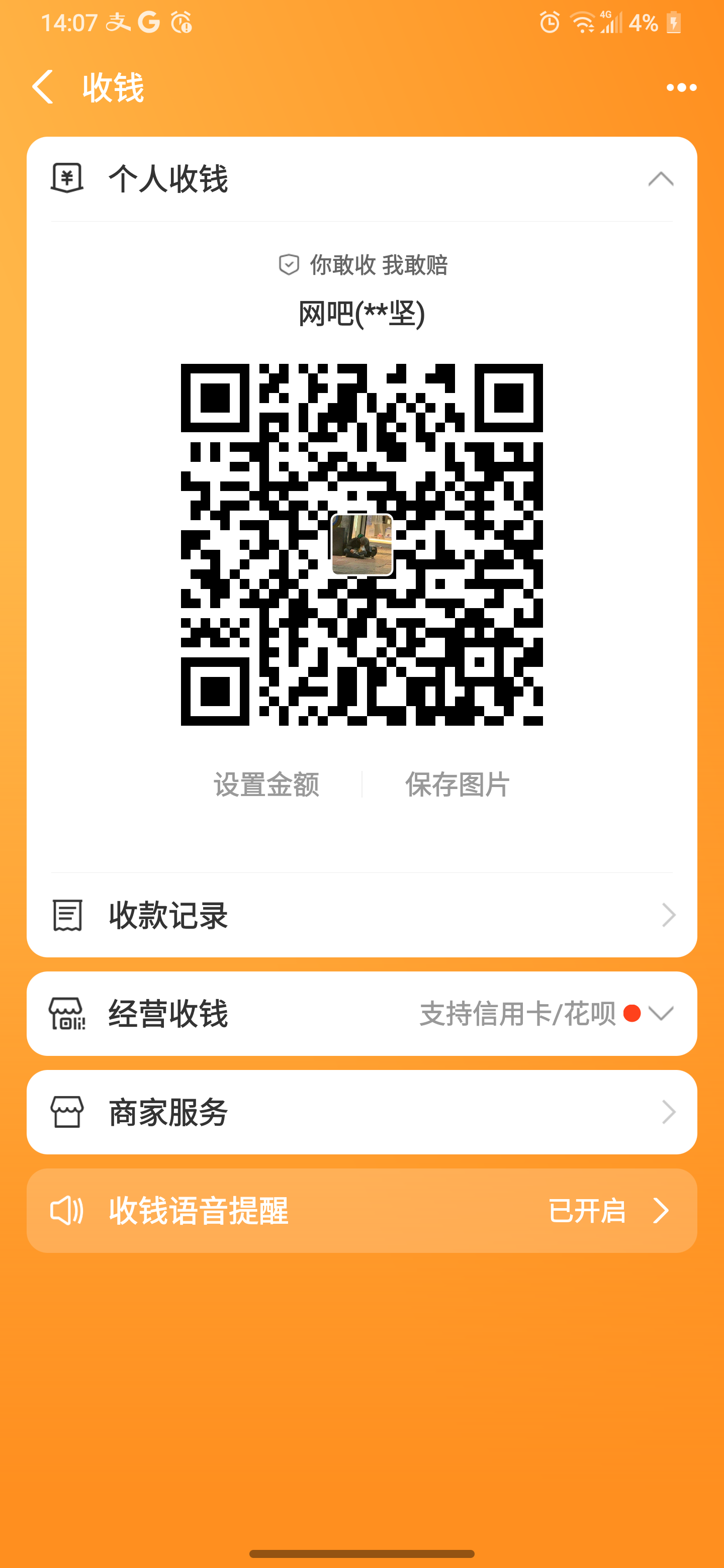Tap 设置金额 to set an amount
Screen dimensions: 724x1568
click(x=266, y=785)
